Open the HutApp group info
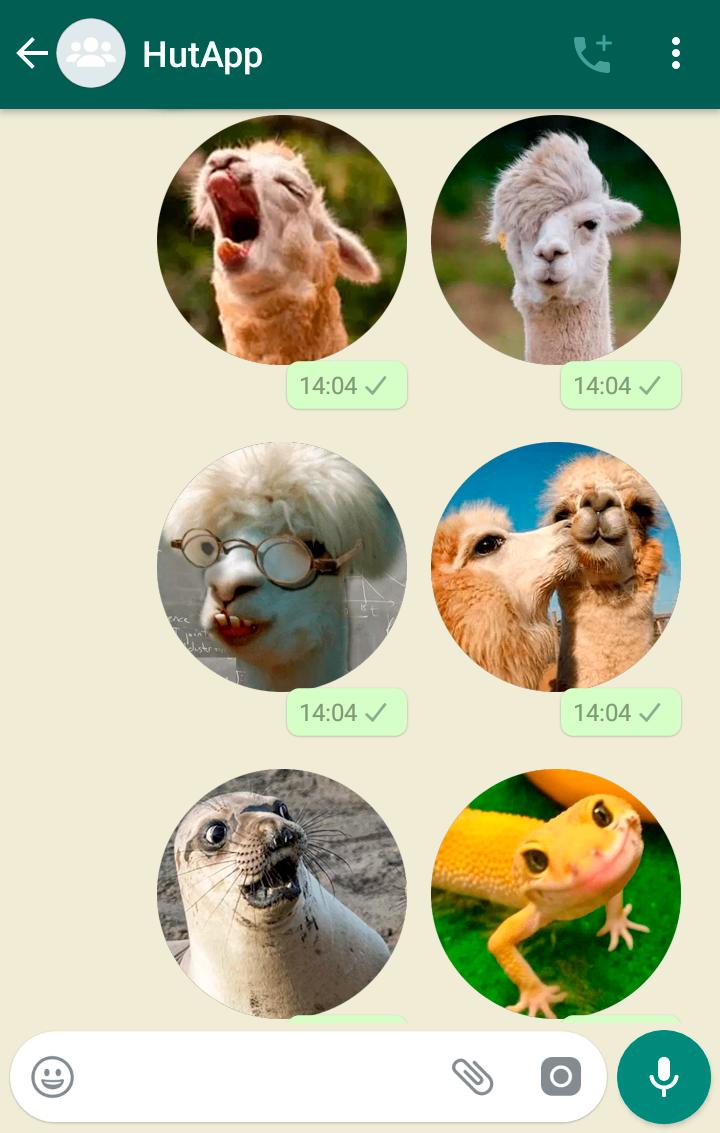Screen dimensions: 720x1133 pyautogui.click(x=202, y=54)
